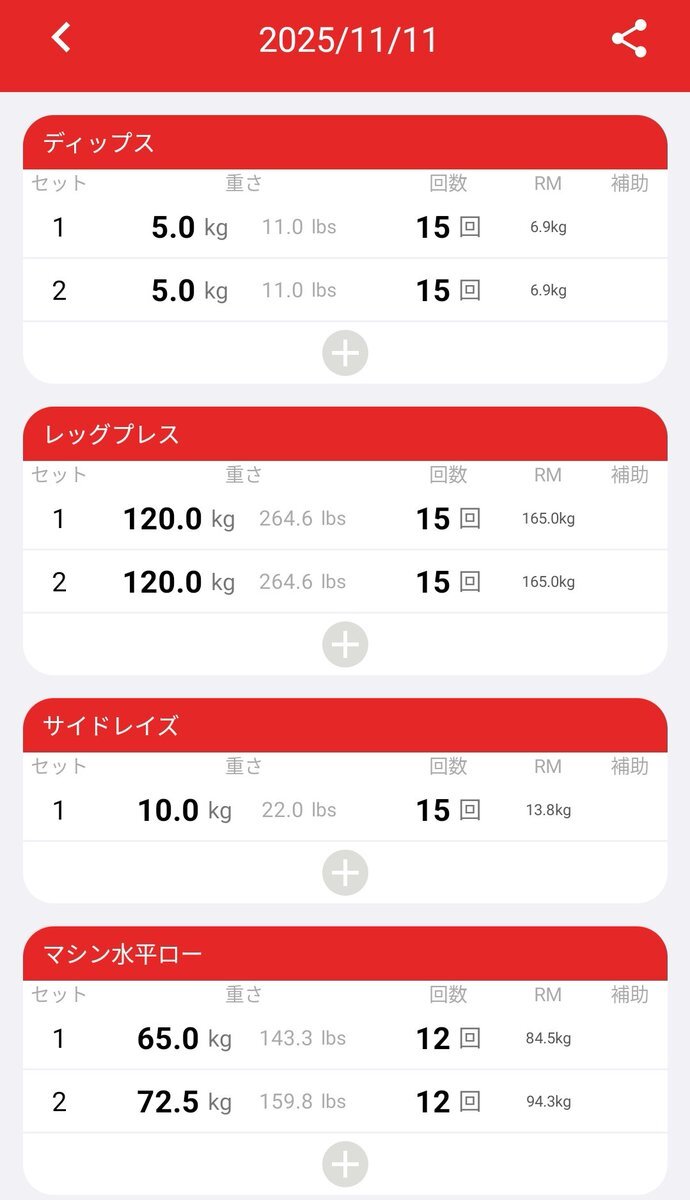Edit マシン水平ロー weight 65.0 kg
Viewport: 690px width, 1200px height.
pos(169,1039)
